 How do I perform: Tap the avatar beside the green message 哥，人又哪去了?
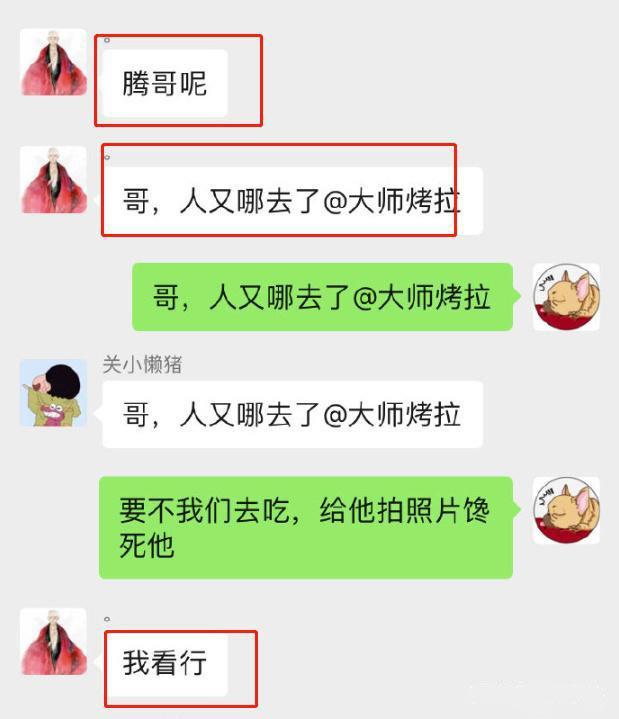[x=566, y=297]
